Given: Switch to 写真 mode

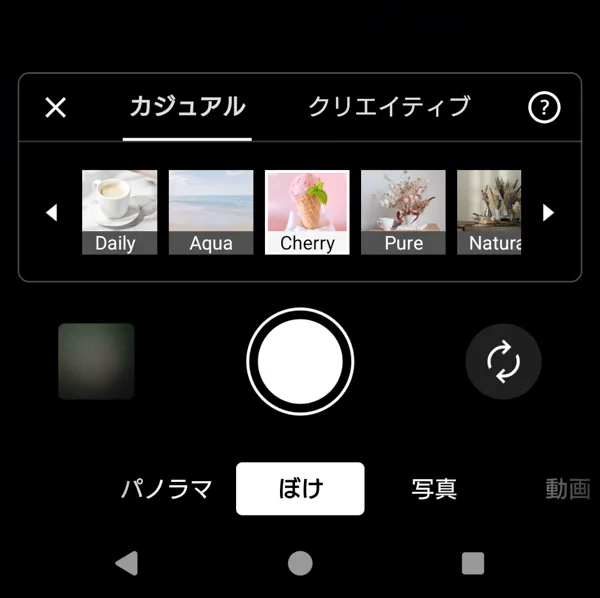Looking at the screenshot, I should [x=434, y=489].
